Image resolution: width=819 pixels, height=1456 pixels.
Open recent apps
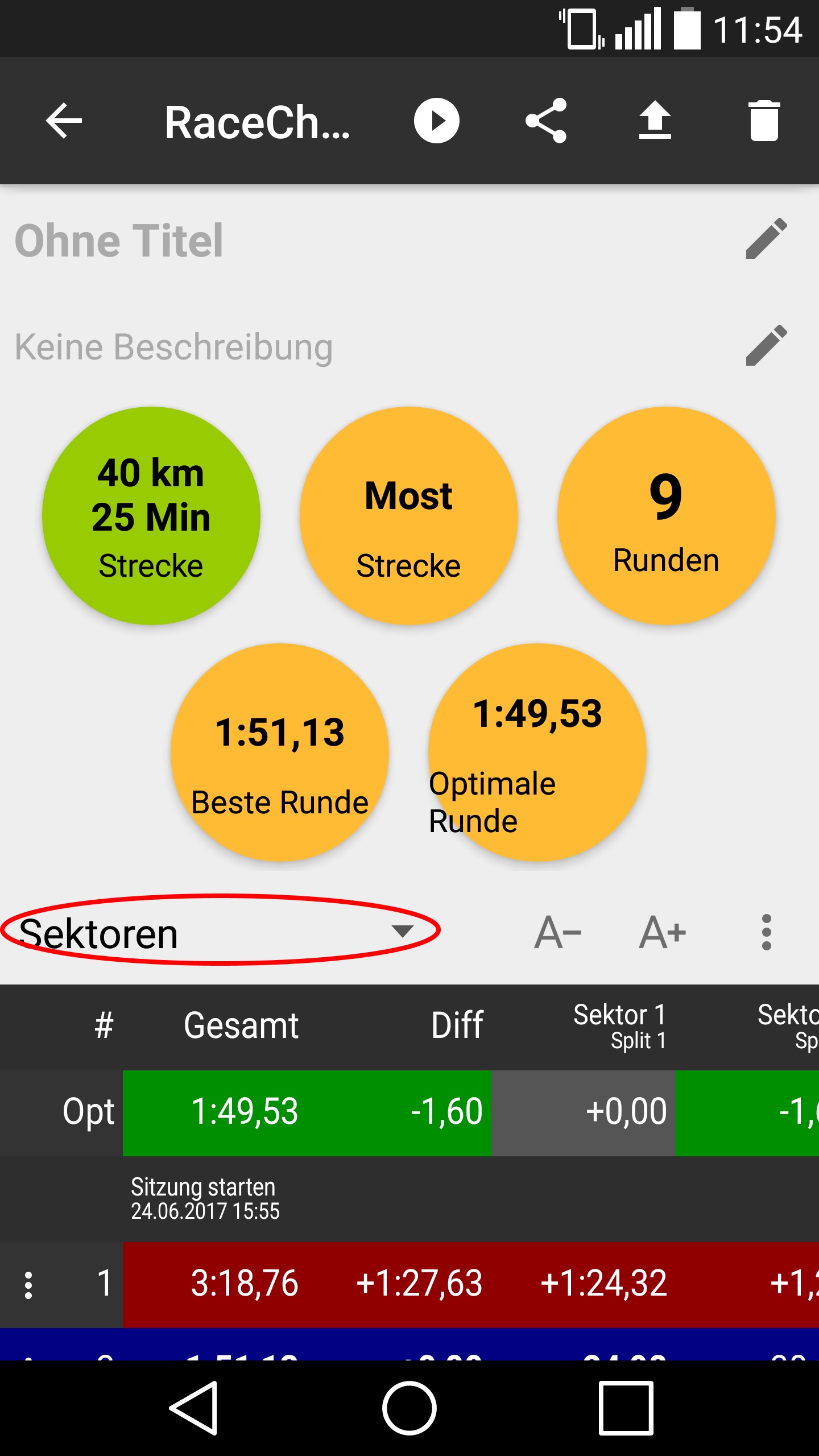coord(625,1408)
